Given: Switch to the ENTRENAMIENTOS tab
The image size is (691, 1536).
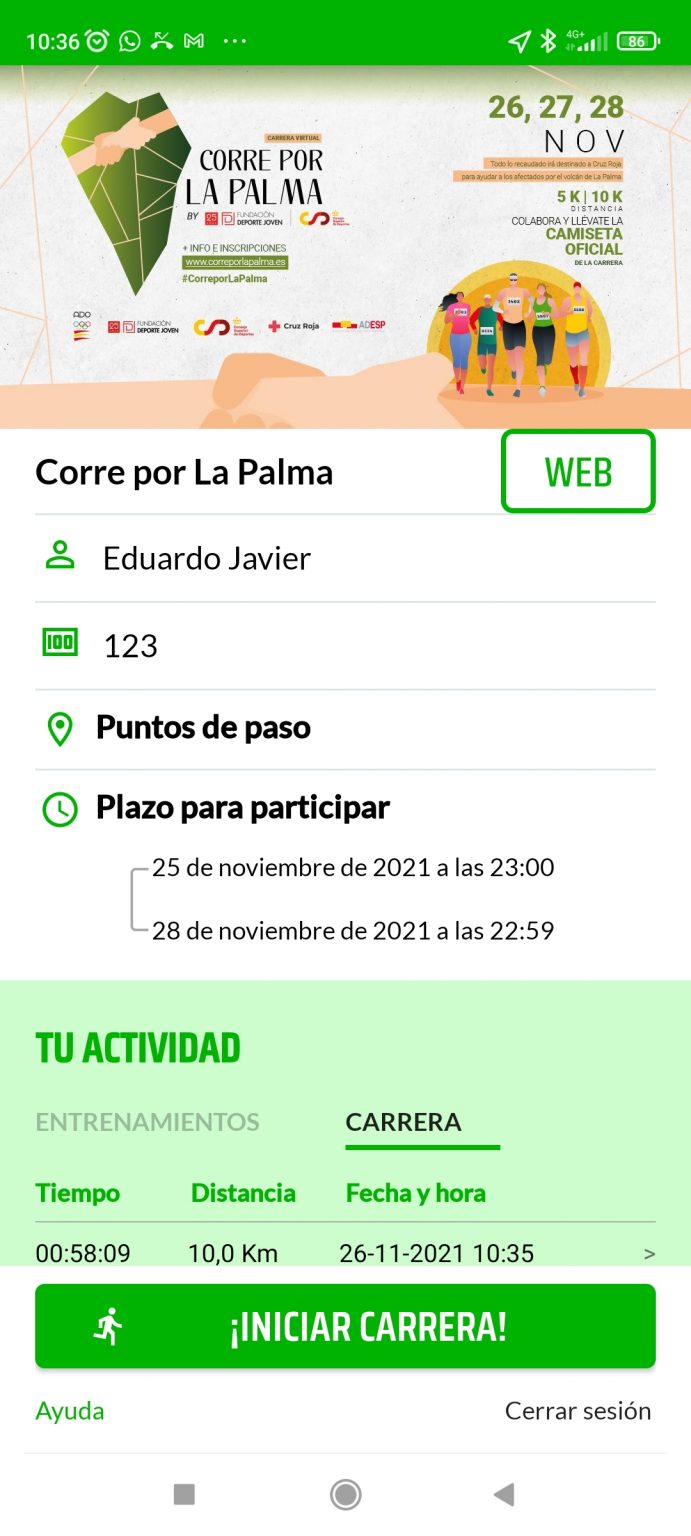Looking at the screenshot, I should coord(147,1121).
